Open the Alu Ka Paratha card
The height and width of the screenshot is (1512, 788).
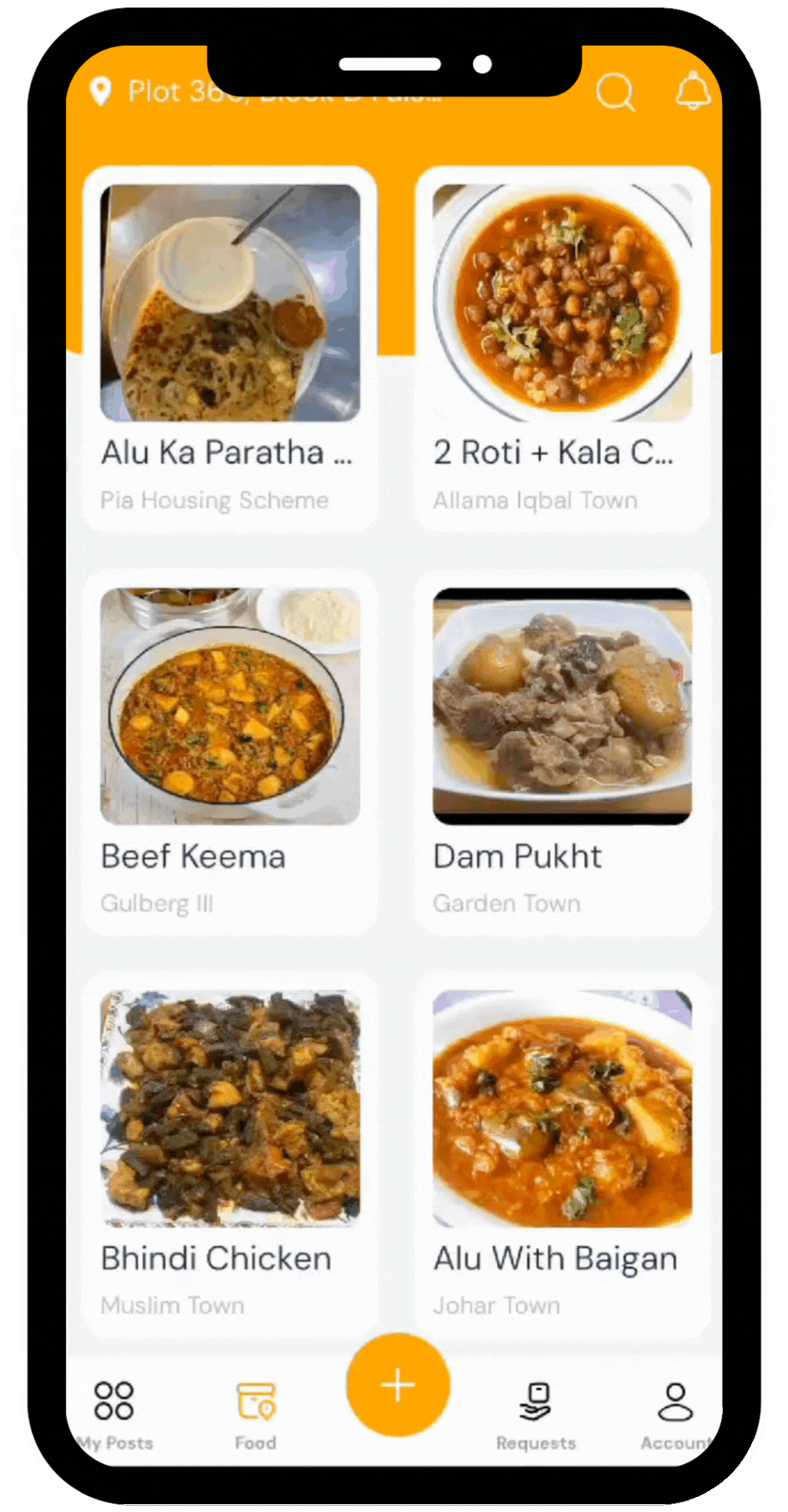(x=230, y=349)
